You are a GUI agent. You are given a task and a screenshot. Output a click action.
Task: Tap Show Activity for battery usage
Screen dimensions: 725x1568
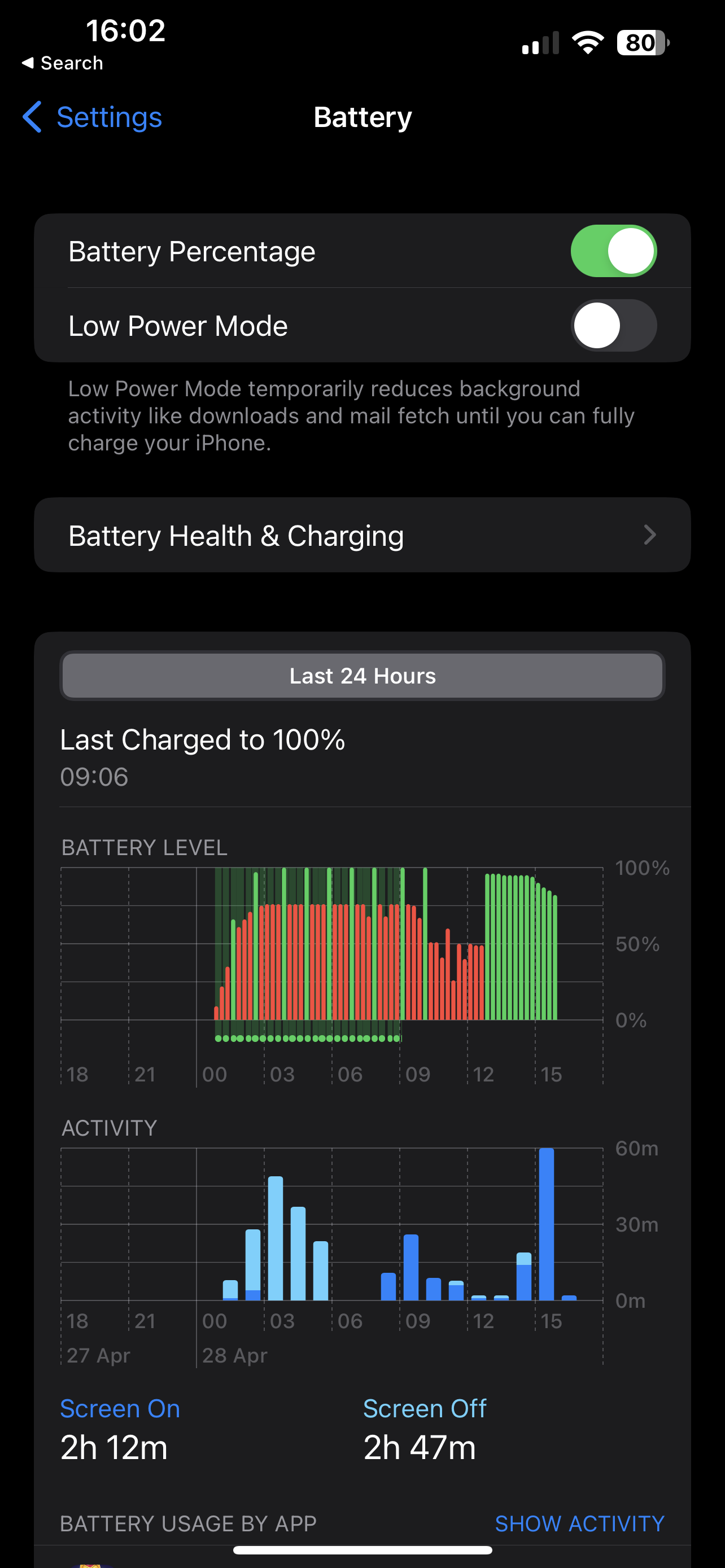pyautogui.click(x=579, y=1523)
